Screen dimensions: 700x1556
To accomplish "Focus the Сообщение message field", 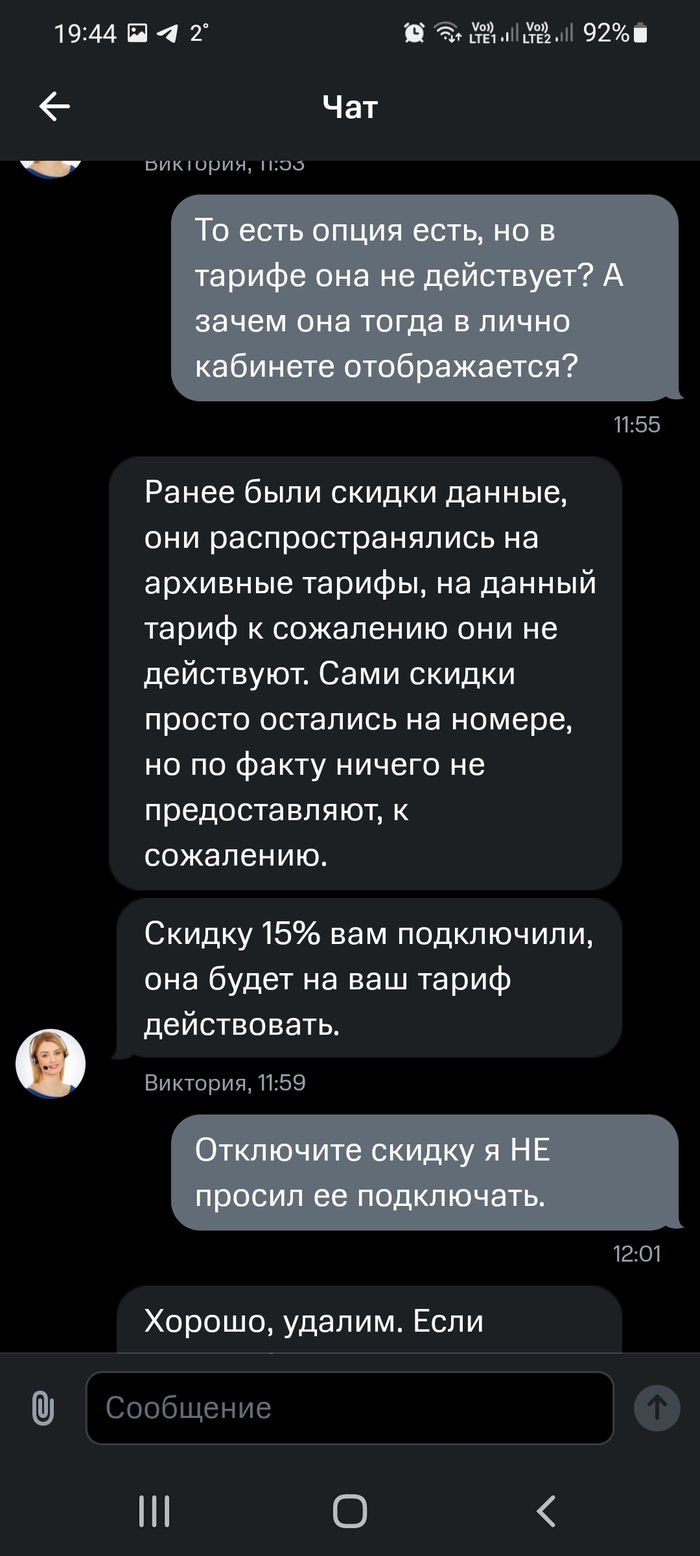I will (x=349, y=1408).
